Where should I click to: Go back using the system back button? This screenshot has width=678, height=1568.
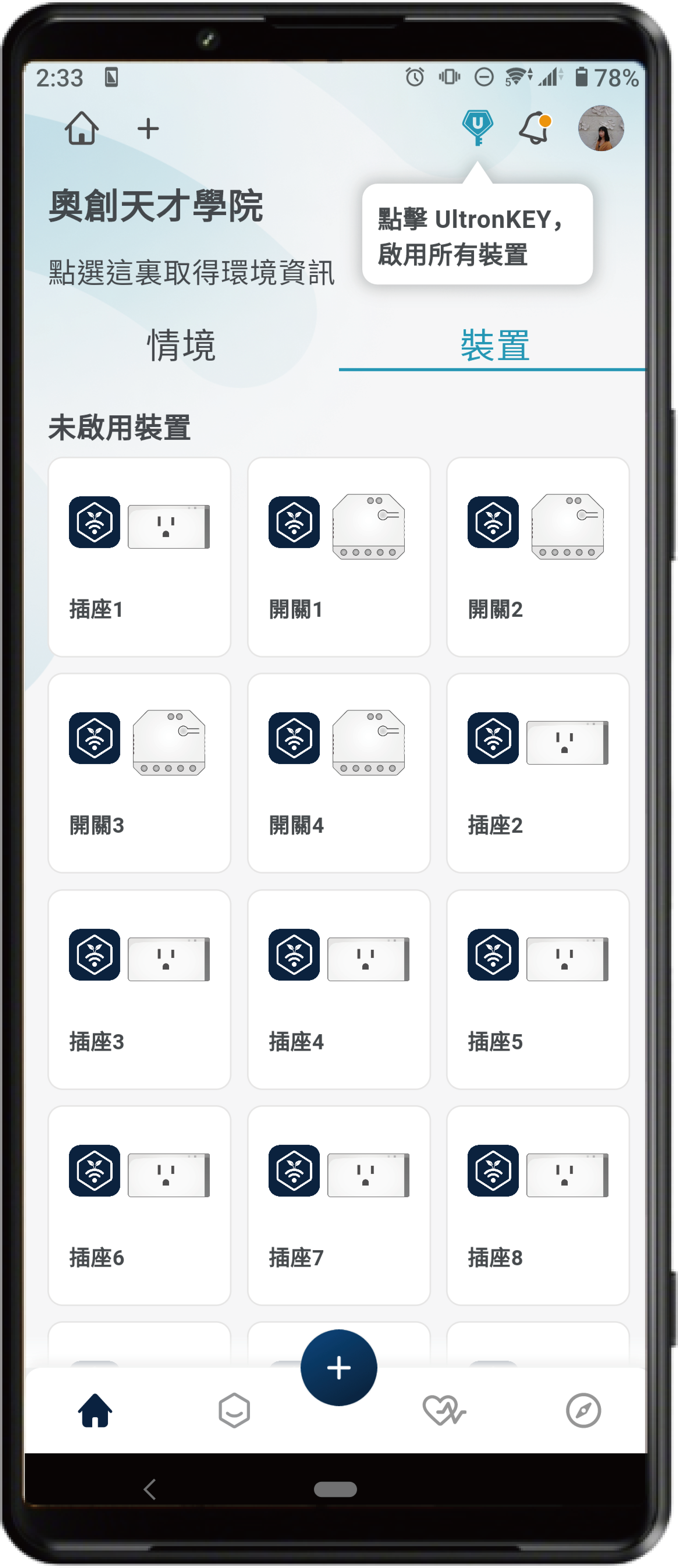click(x=150, y=1489)
